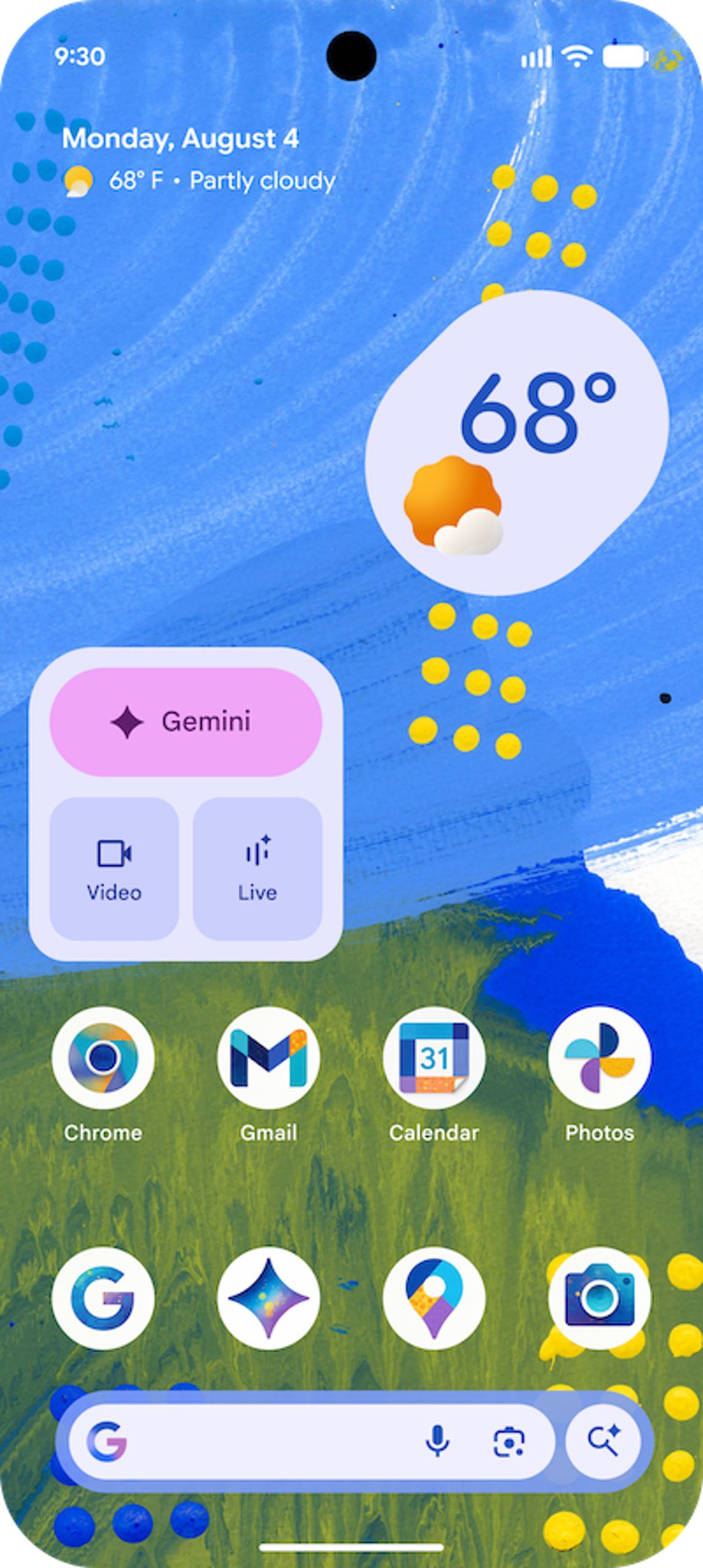703x1568 pixels.
Task: Open Google Maps
Action: [x=434, y=1298]
